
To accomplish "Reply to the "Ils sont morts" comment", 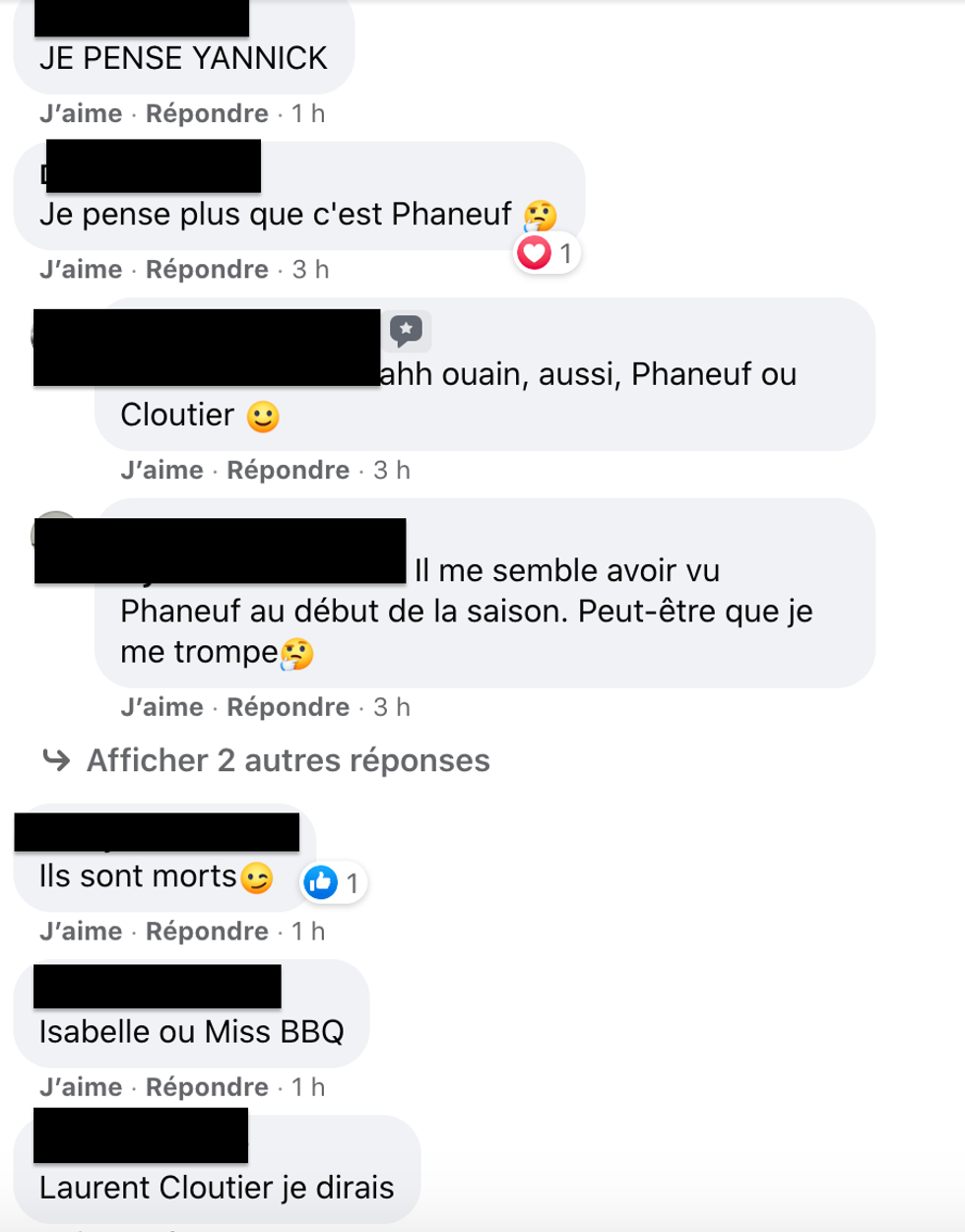I will tap(207, 932).
